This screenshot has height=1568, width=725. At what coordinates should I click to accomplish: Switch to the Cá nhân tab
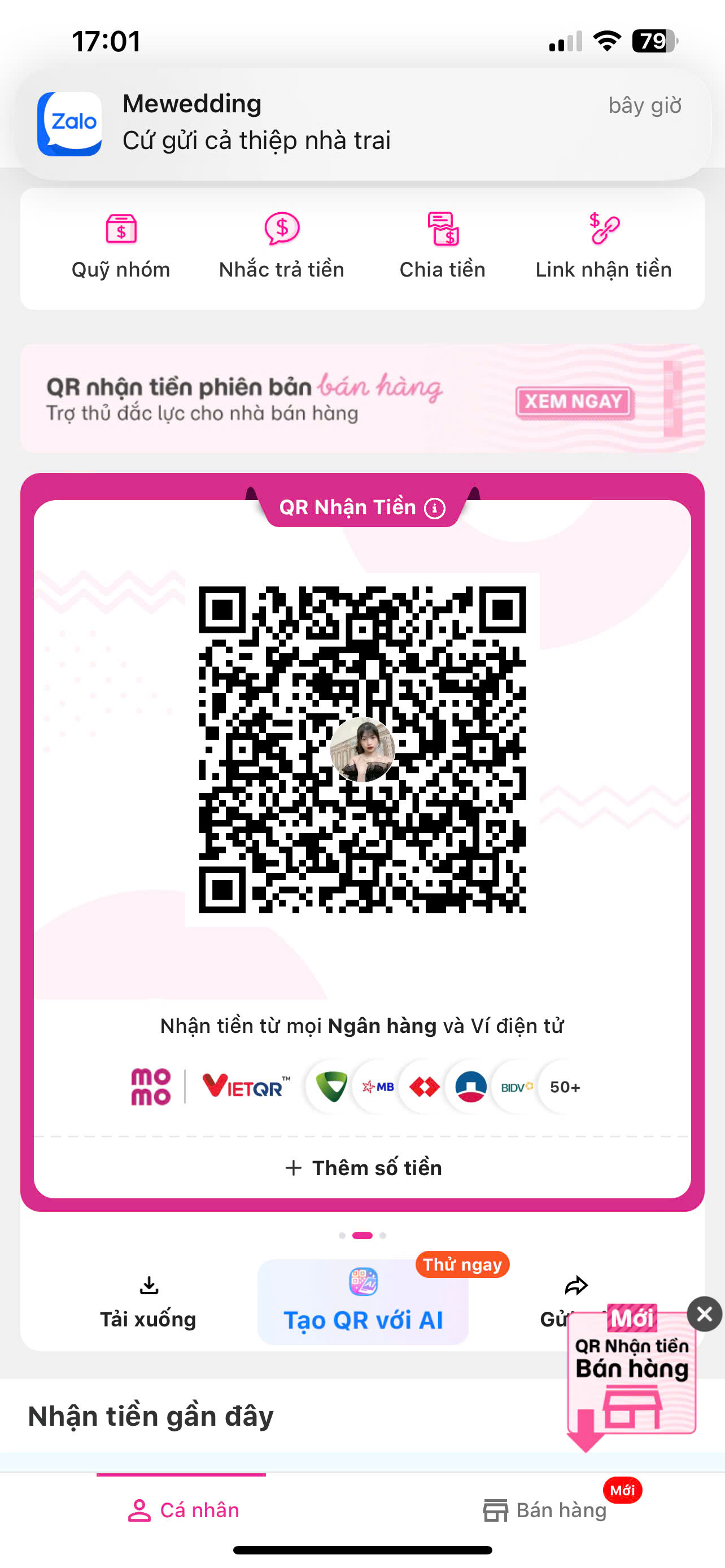point(182,1510)
